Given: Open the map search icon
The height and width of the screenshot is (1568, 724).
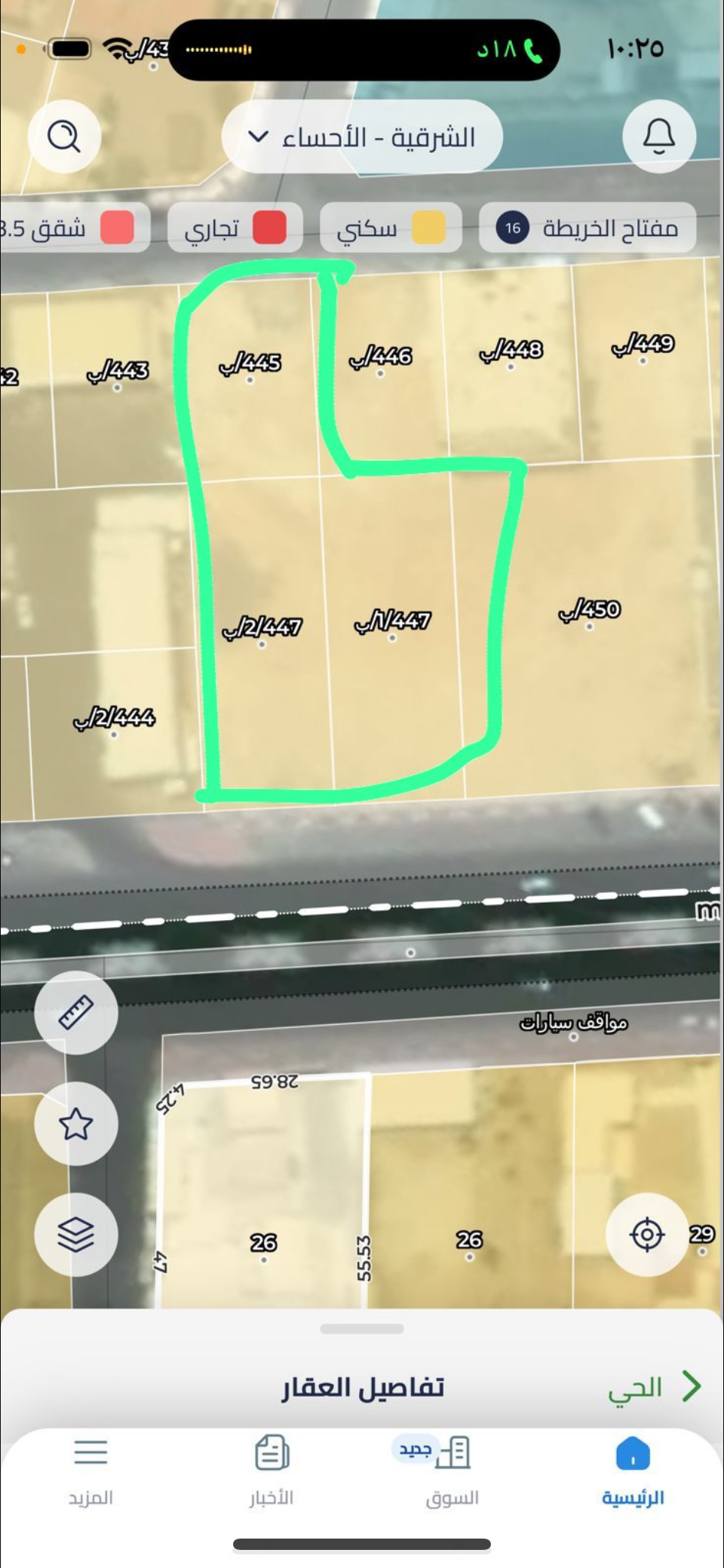Looking at the screenshot, I should click(x=64, y=137).
